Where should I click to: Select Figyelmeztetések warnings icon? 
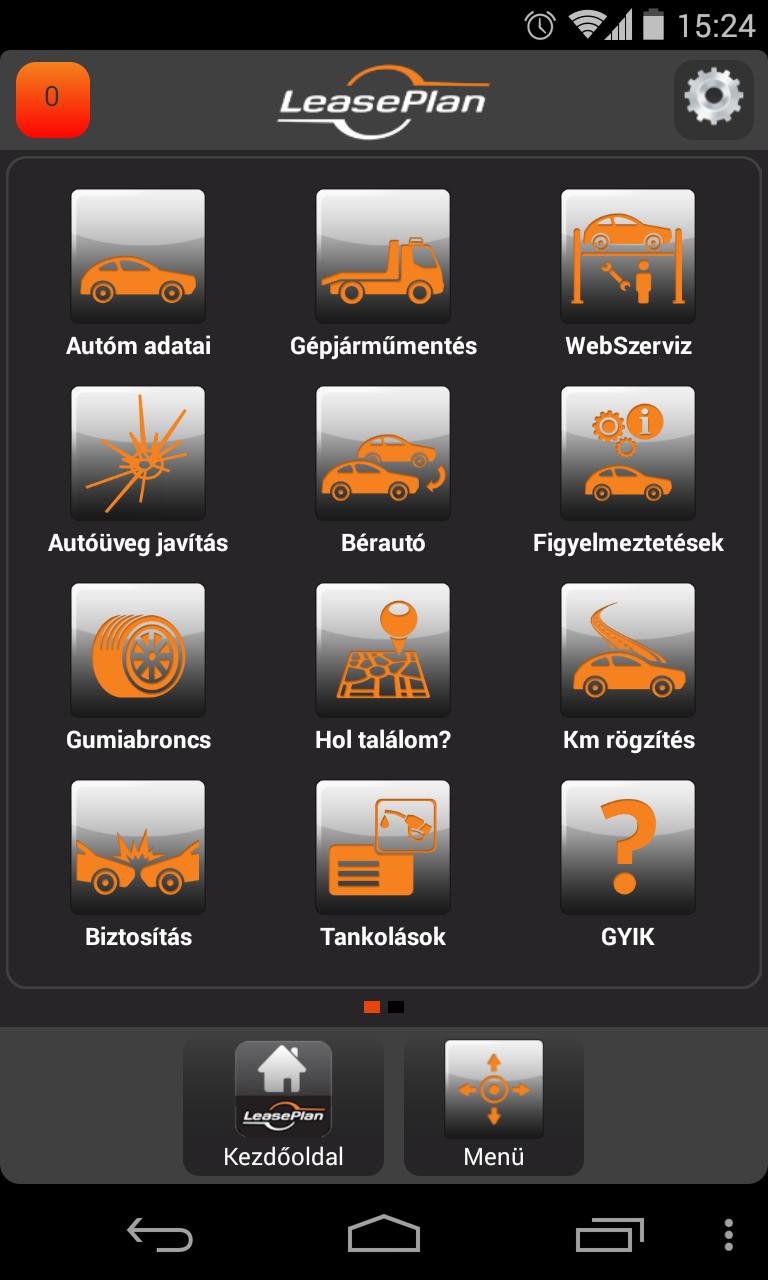click(627, 452)
